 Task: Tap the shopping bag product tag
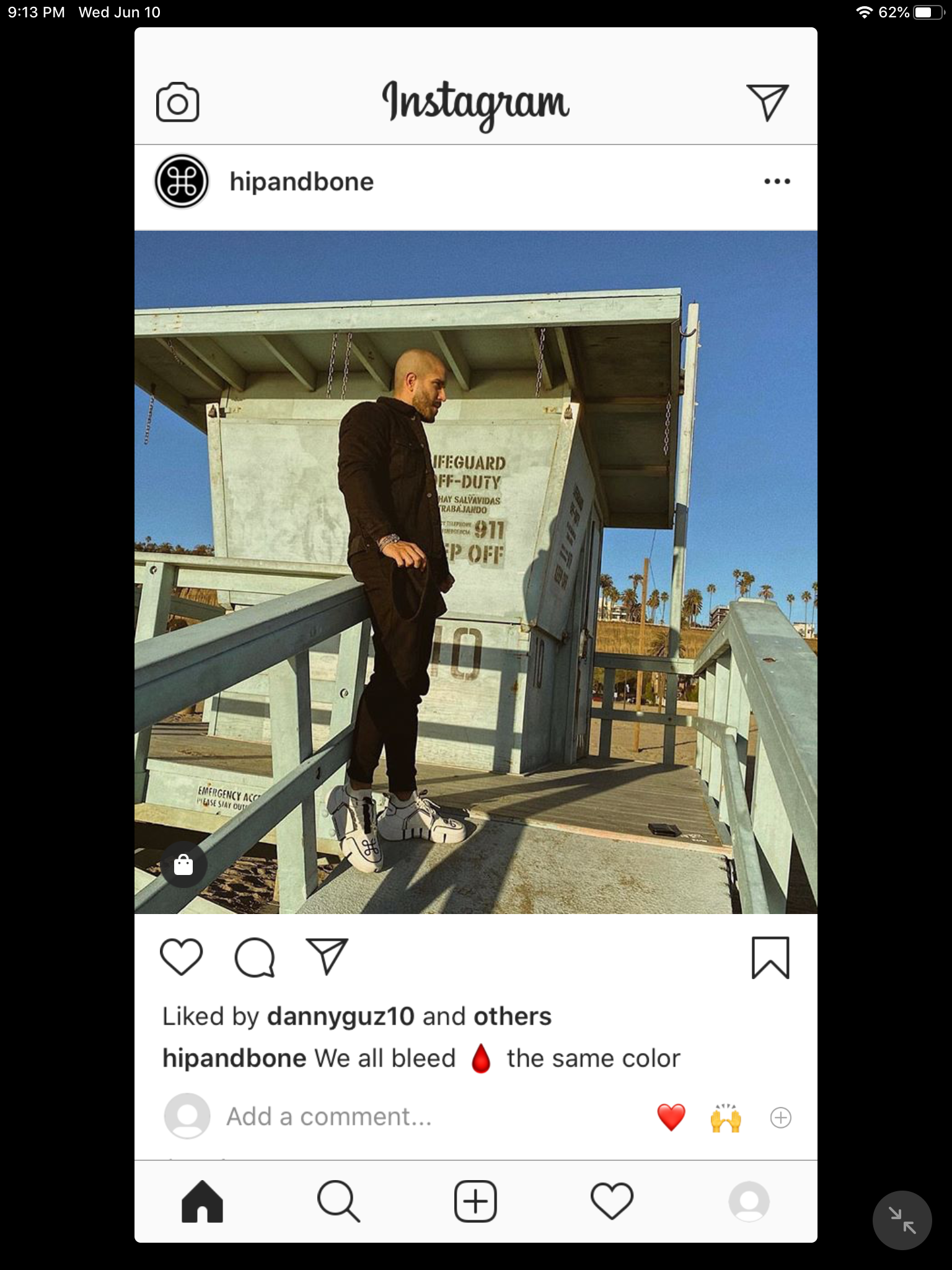click(x=183, y=864)
